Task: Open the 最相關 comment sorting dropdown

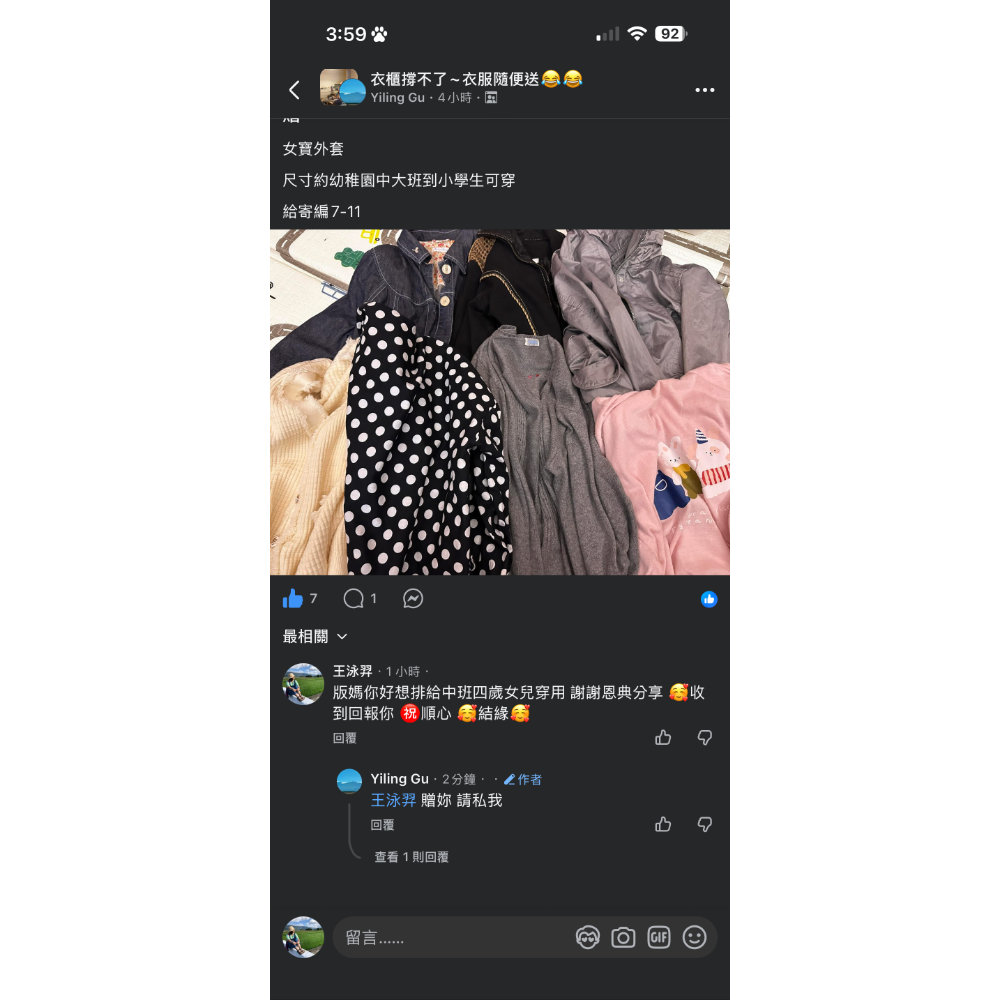Action: tap(315, 636)
